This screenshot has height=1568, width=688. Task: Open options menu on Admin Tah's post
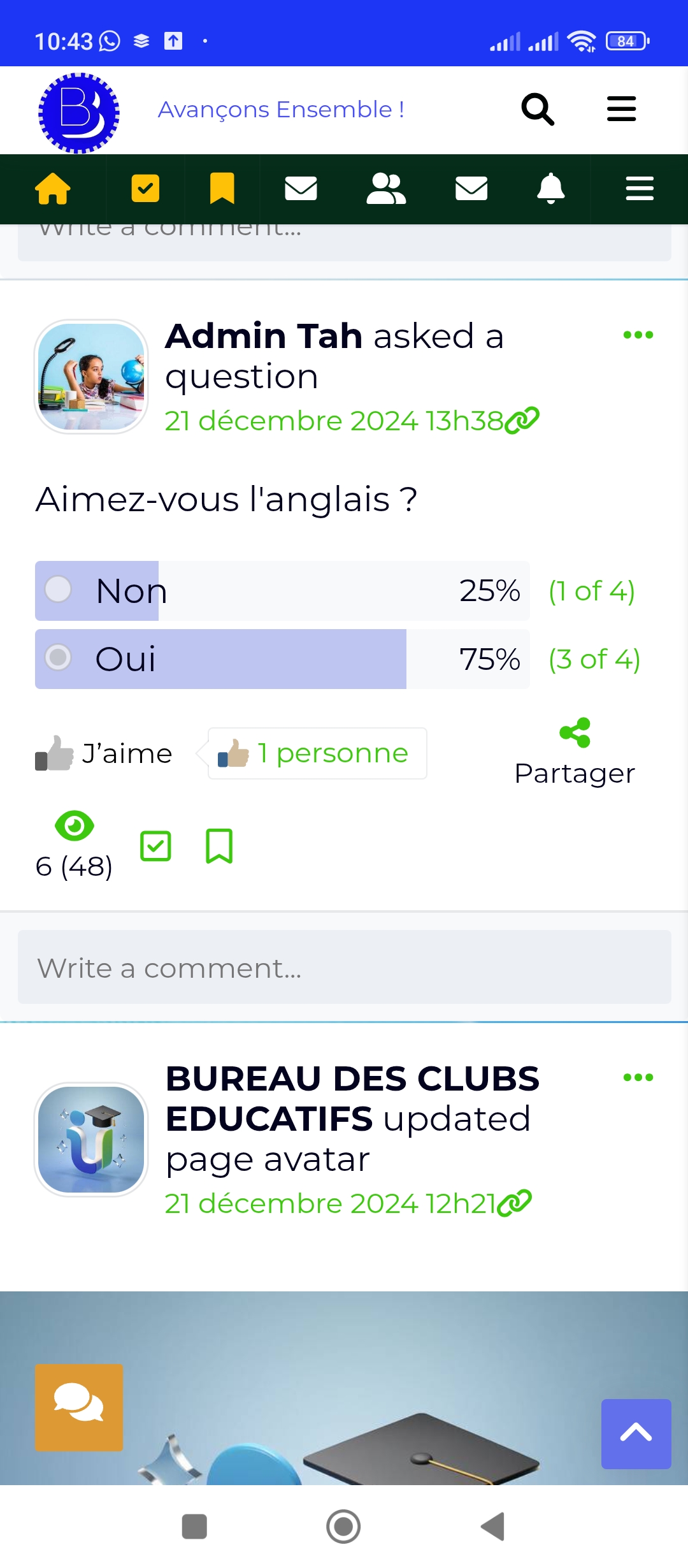tap(638, 335)
